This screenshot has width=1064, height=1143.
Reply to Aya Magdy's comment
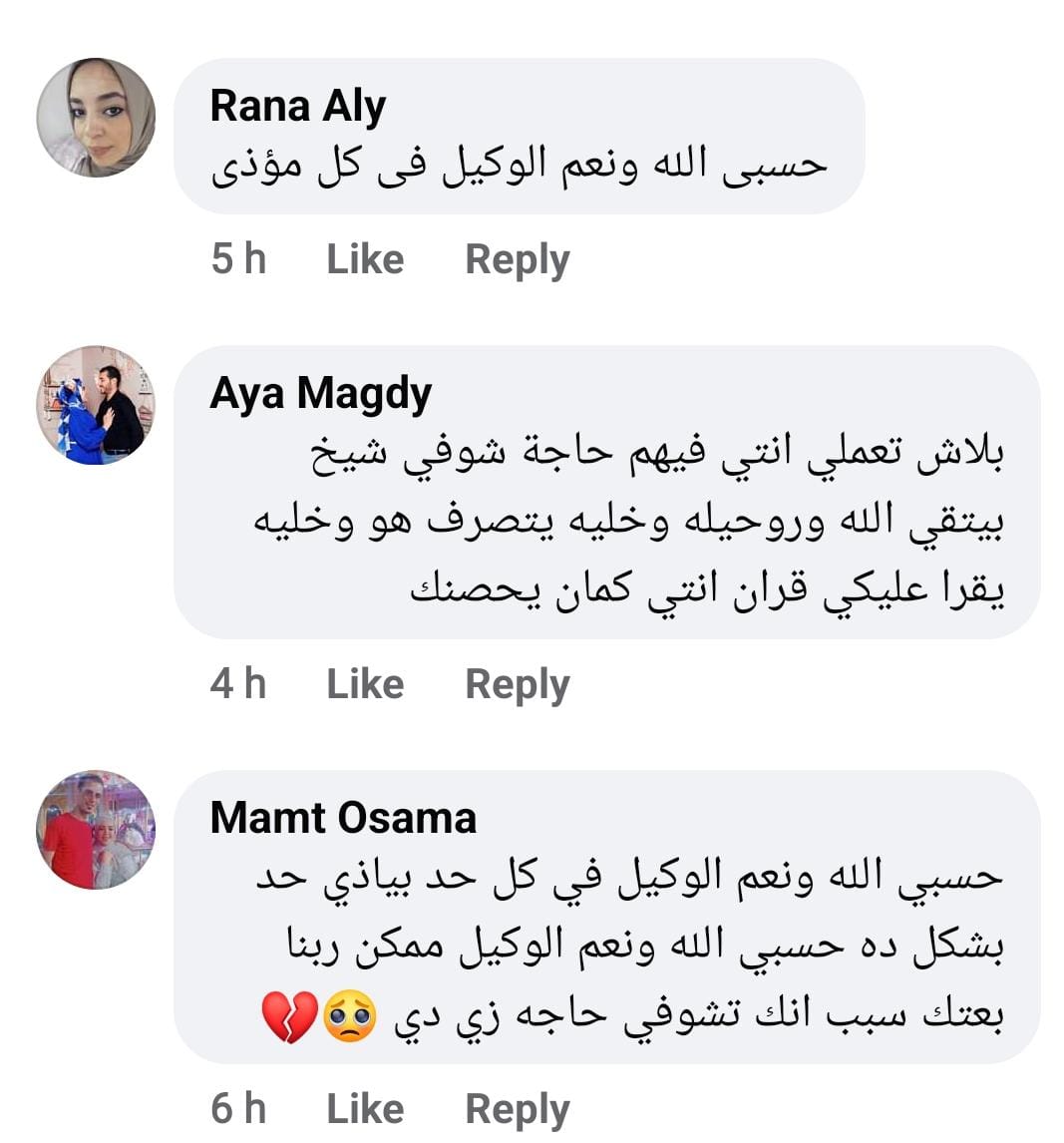(517, 684)
